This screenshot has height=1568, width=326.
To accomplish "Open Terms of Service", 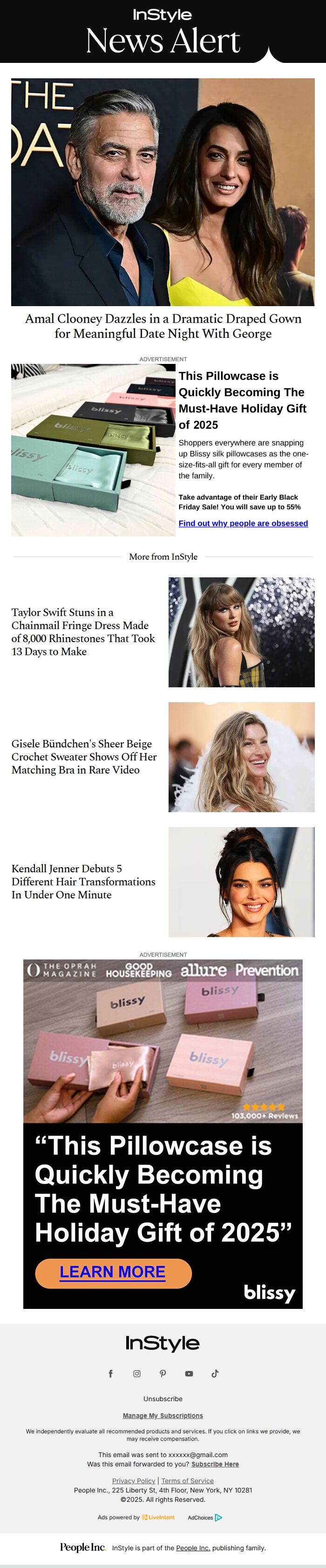I will pos(187,1481).
